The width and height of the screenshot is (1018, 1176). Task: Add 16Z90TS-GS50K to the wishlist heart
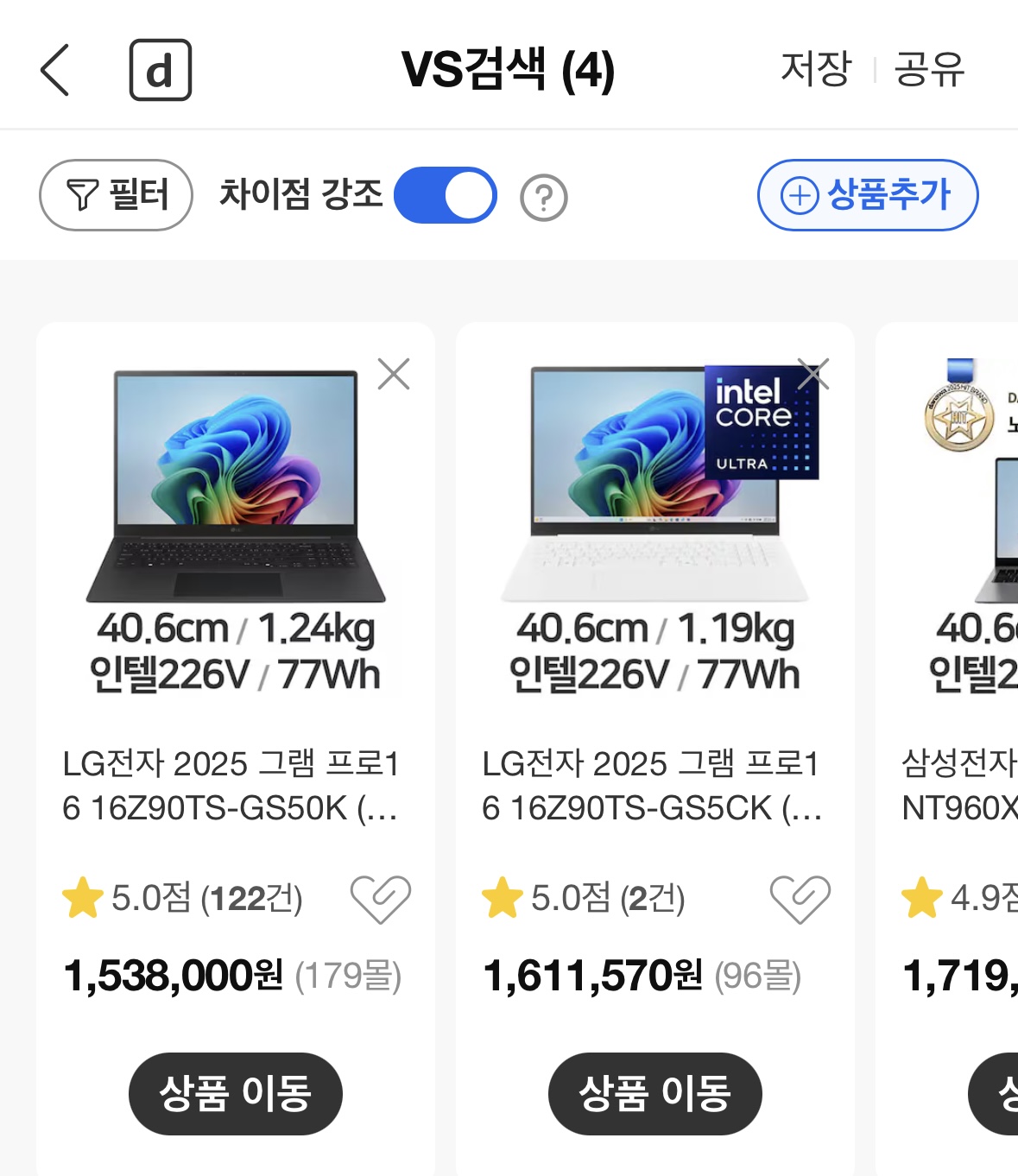pyautogui.click(x=380, y=898)
